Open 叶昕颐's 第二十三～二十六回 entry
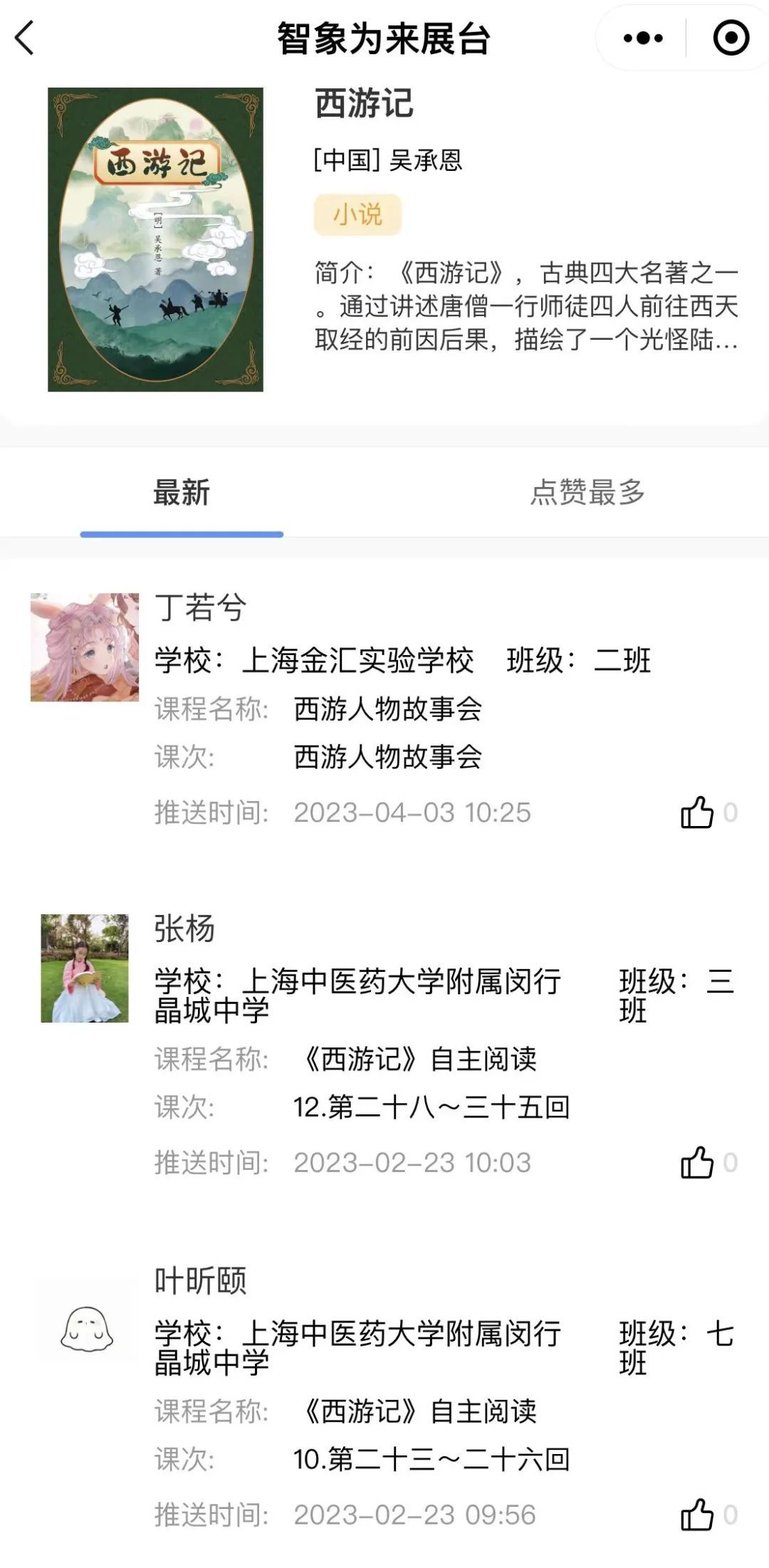Image resolution: width=769 pixels, height=1568 pixels. click(x=431, y=1459)
